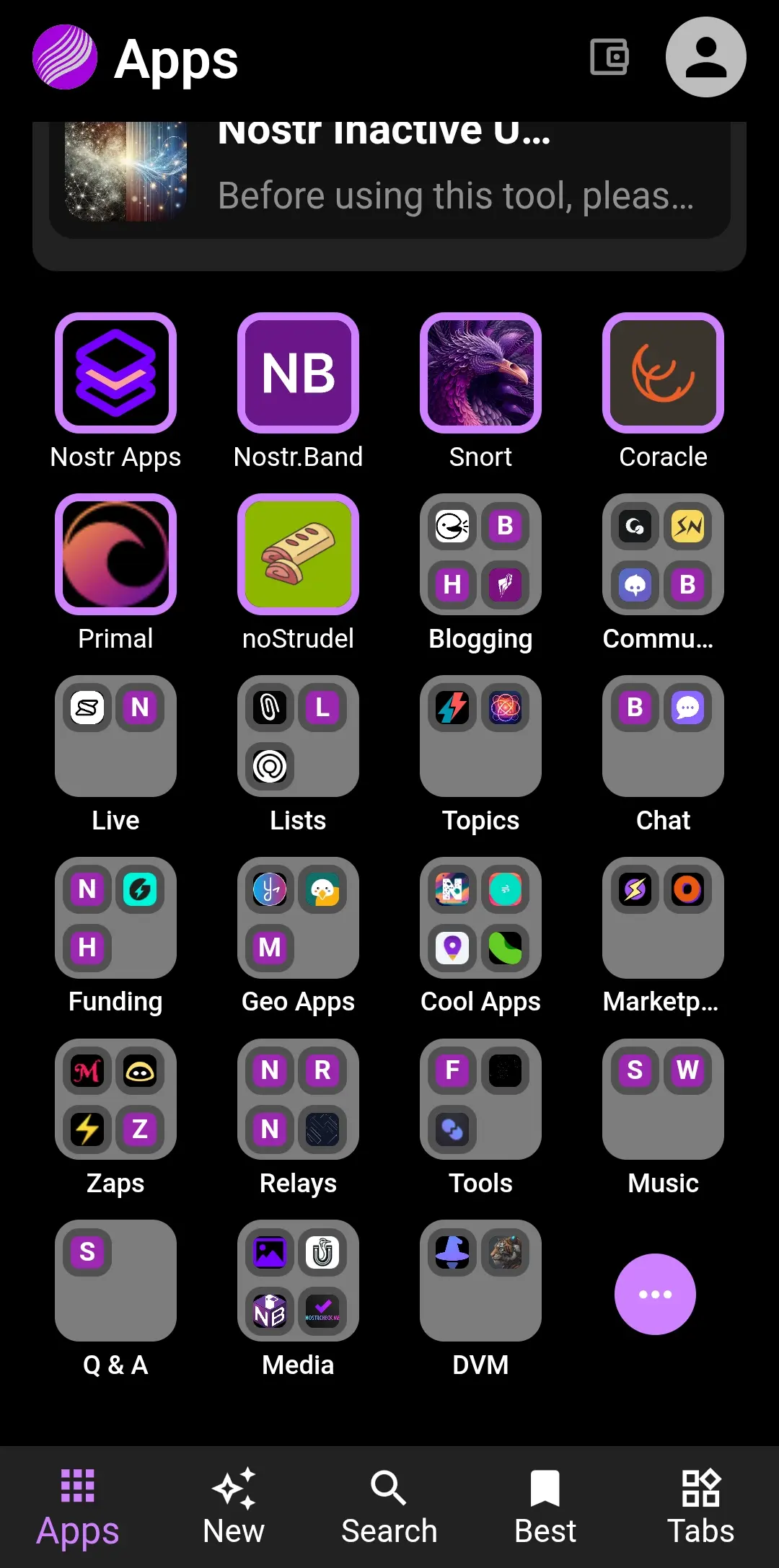
Task: Launch the Nostr Apps app
Action: pos(115,374)
